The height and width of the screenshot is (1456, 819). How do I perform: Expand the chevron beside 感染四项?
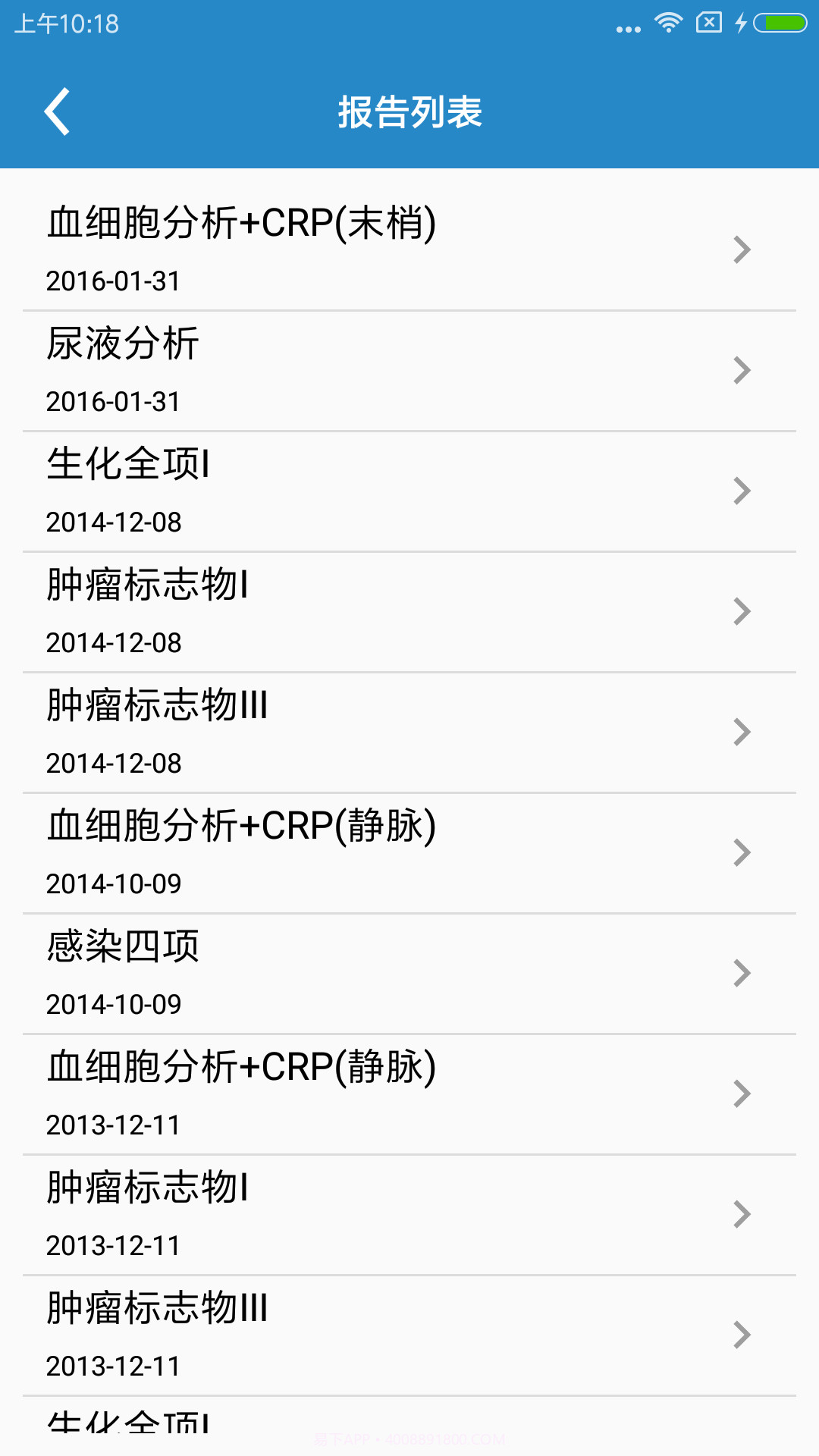pyautogui.click(x=739, y=973)
